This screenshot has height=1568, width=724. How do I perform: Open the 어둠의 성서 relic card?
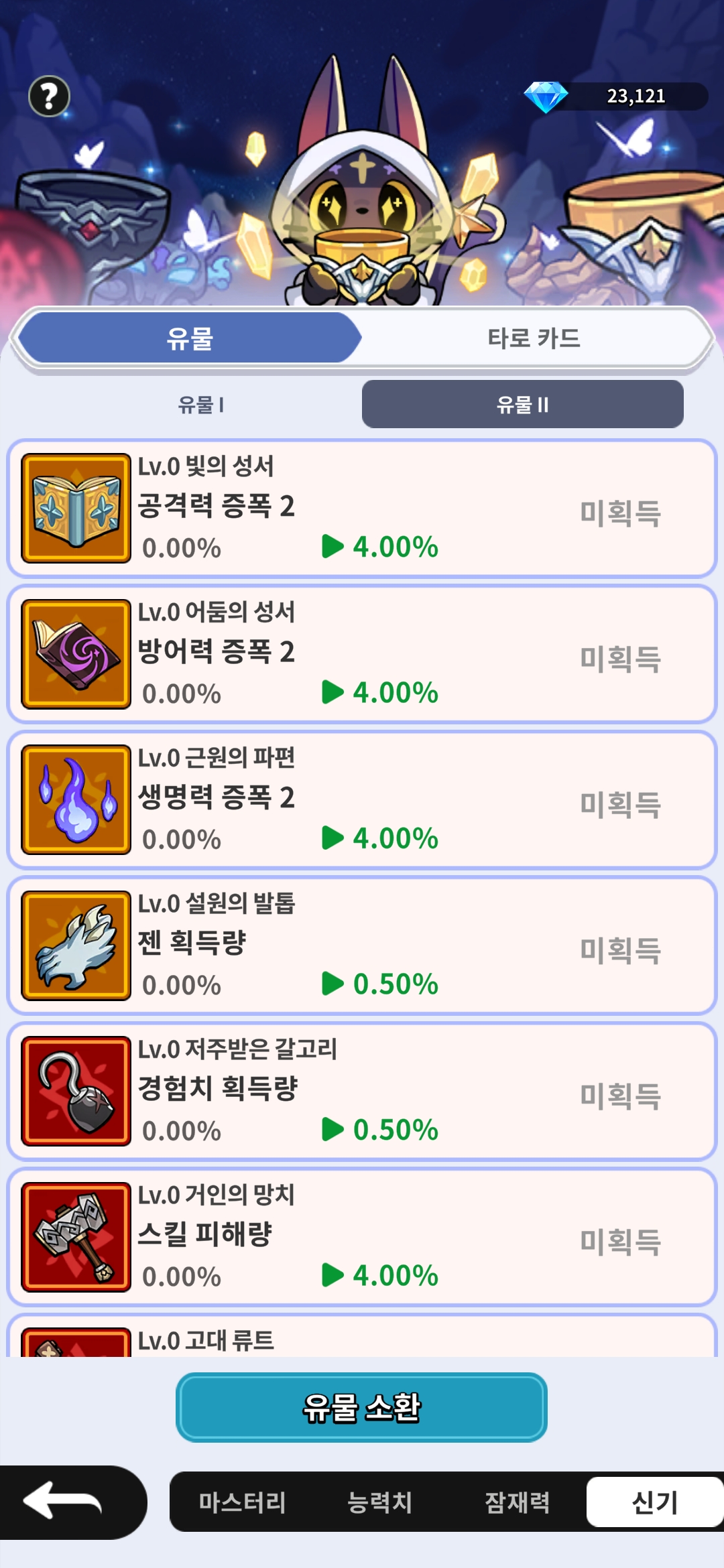tap(362, 654)
